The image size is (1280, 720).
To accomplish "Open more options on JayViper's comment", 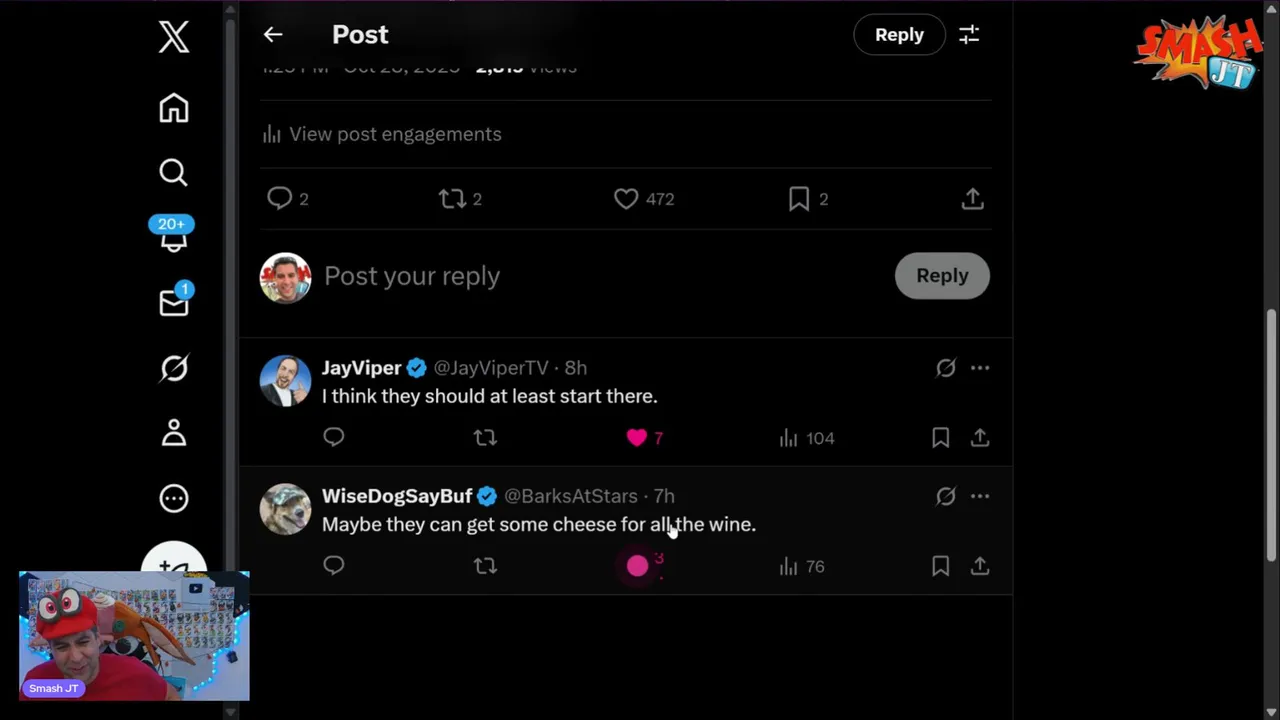I will click(x=980, y=368).
